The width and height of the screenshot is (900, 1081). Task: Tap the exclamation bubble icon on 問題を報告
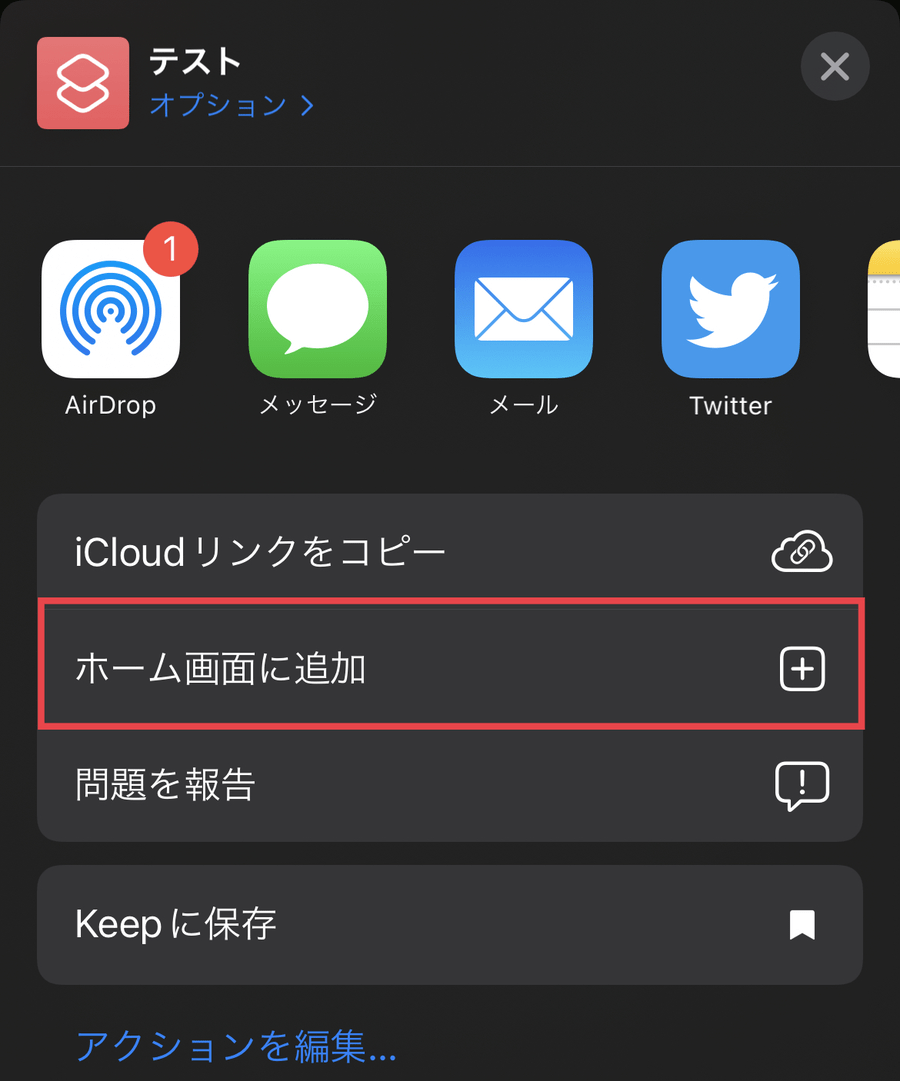pyautogui.click(x=802, y=787)
